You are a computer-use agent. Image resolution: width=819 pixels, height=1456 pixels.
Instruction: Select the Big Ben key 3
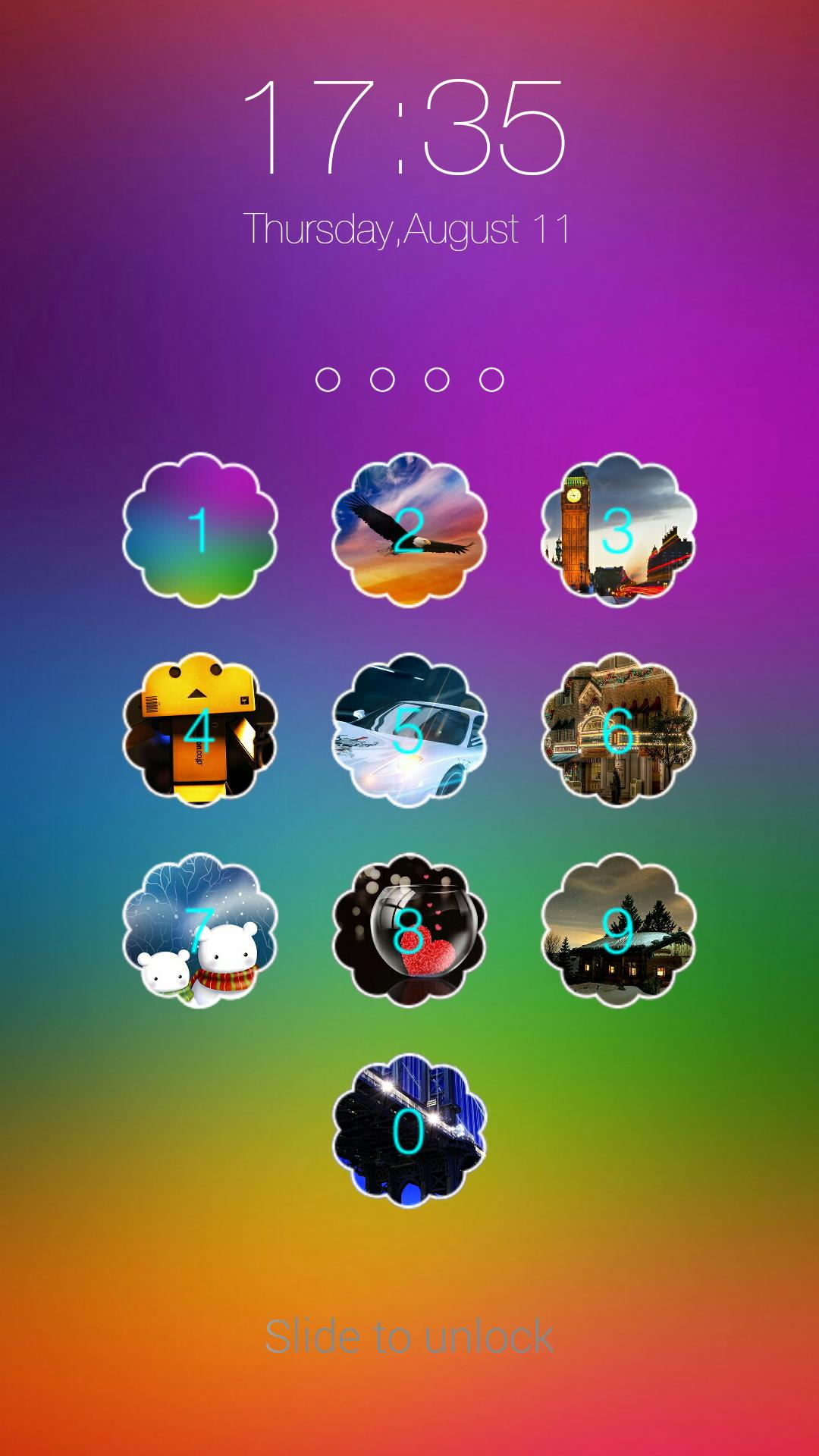(618, 530)
